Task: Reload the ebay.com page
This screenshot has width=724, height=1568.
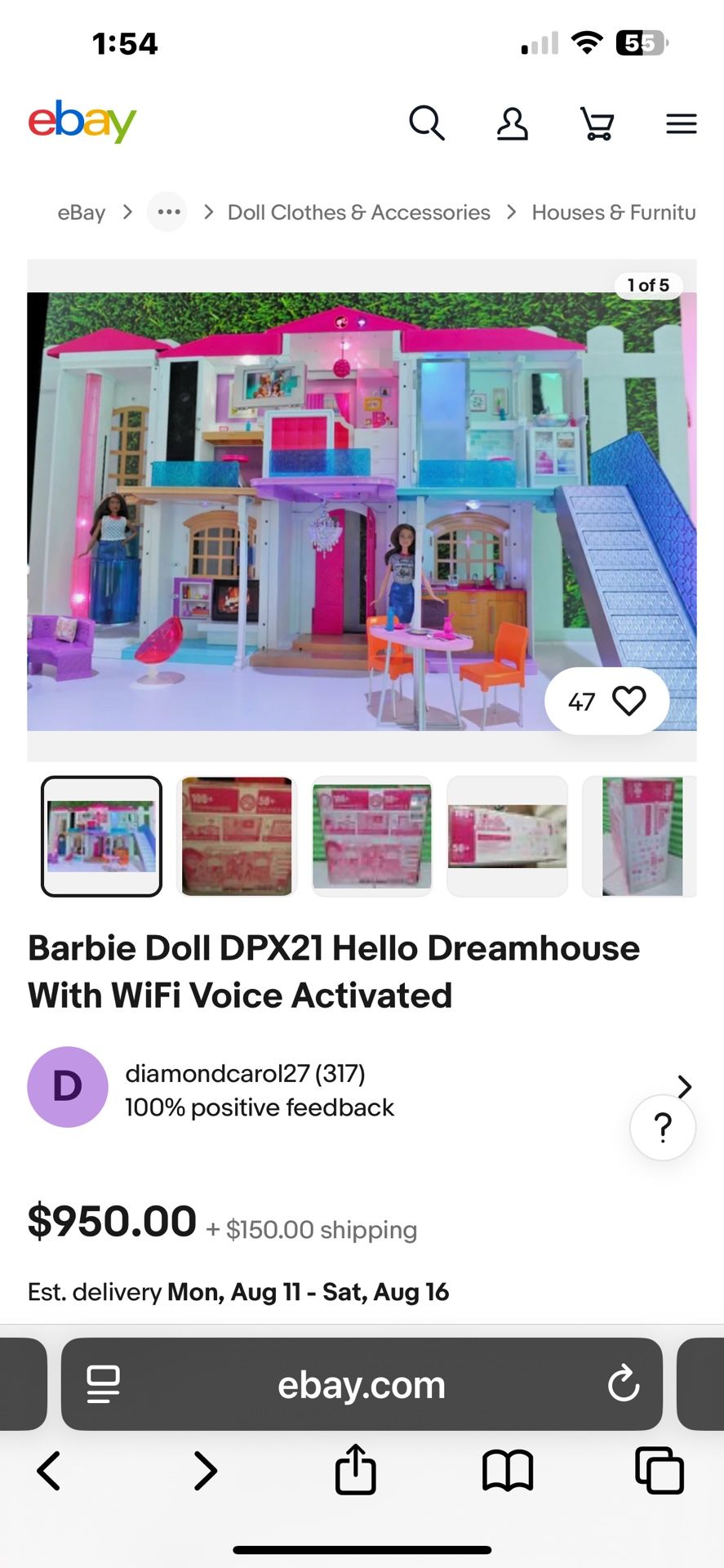Action: [624, 1383]
